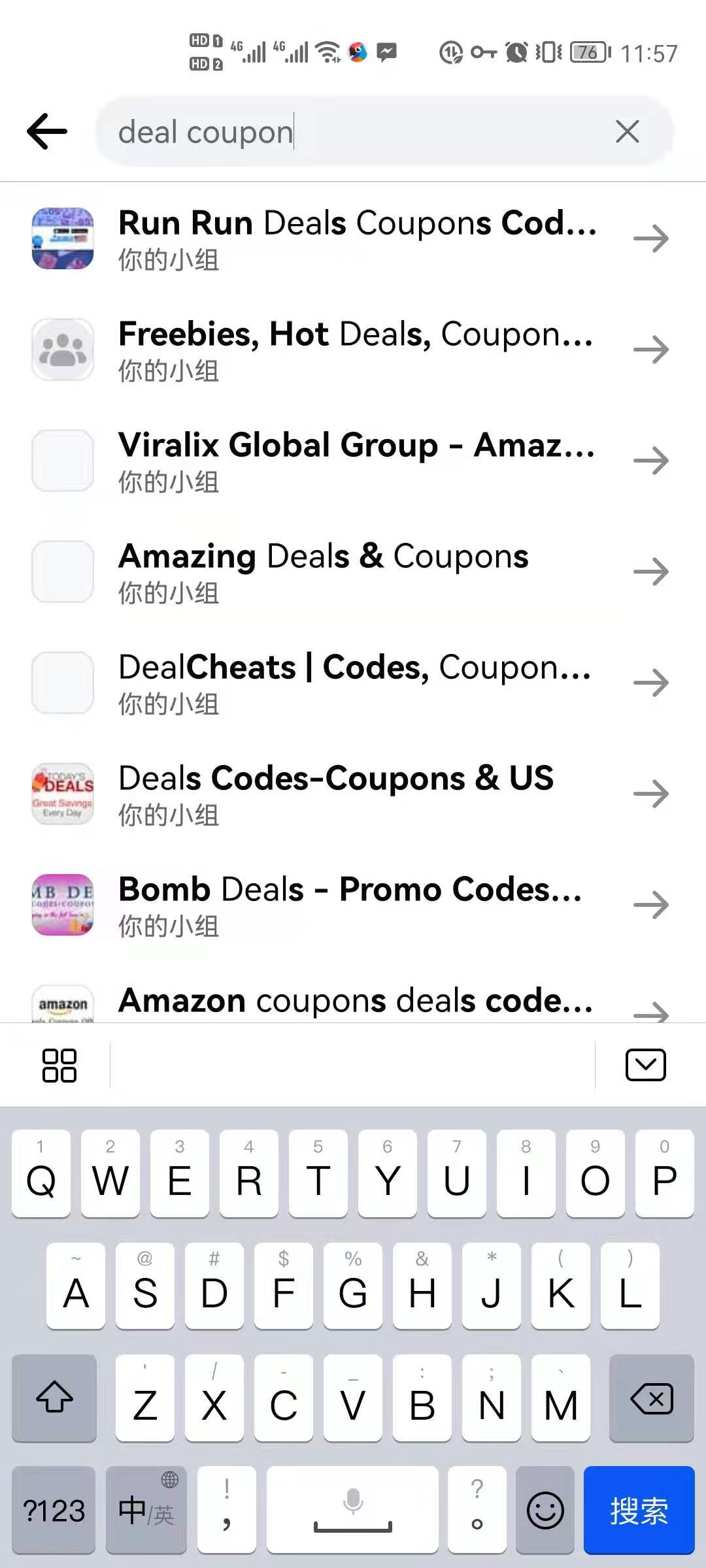Image resolution: width=706 pixels, height=1568 pixels.
Task: Choose Amazing Deals & Coupons group
Action: 353,572
